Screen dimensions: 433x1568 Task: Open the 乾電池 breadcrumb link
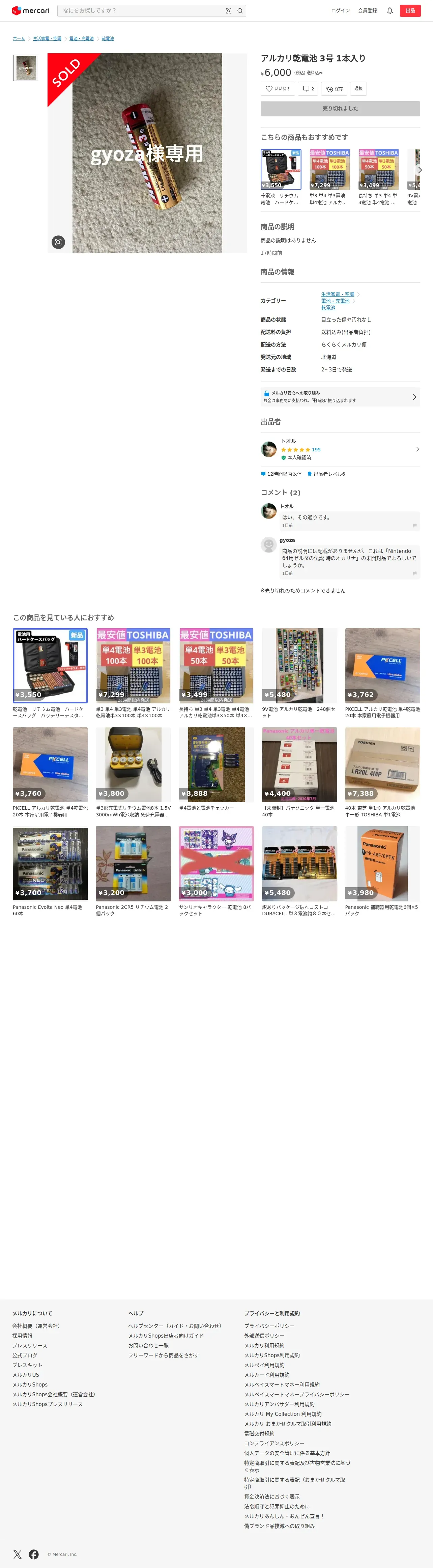tap(108, 38)
